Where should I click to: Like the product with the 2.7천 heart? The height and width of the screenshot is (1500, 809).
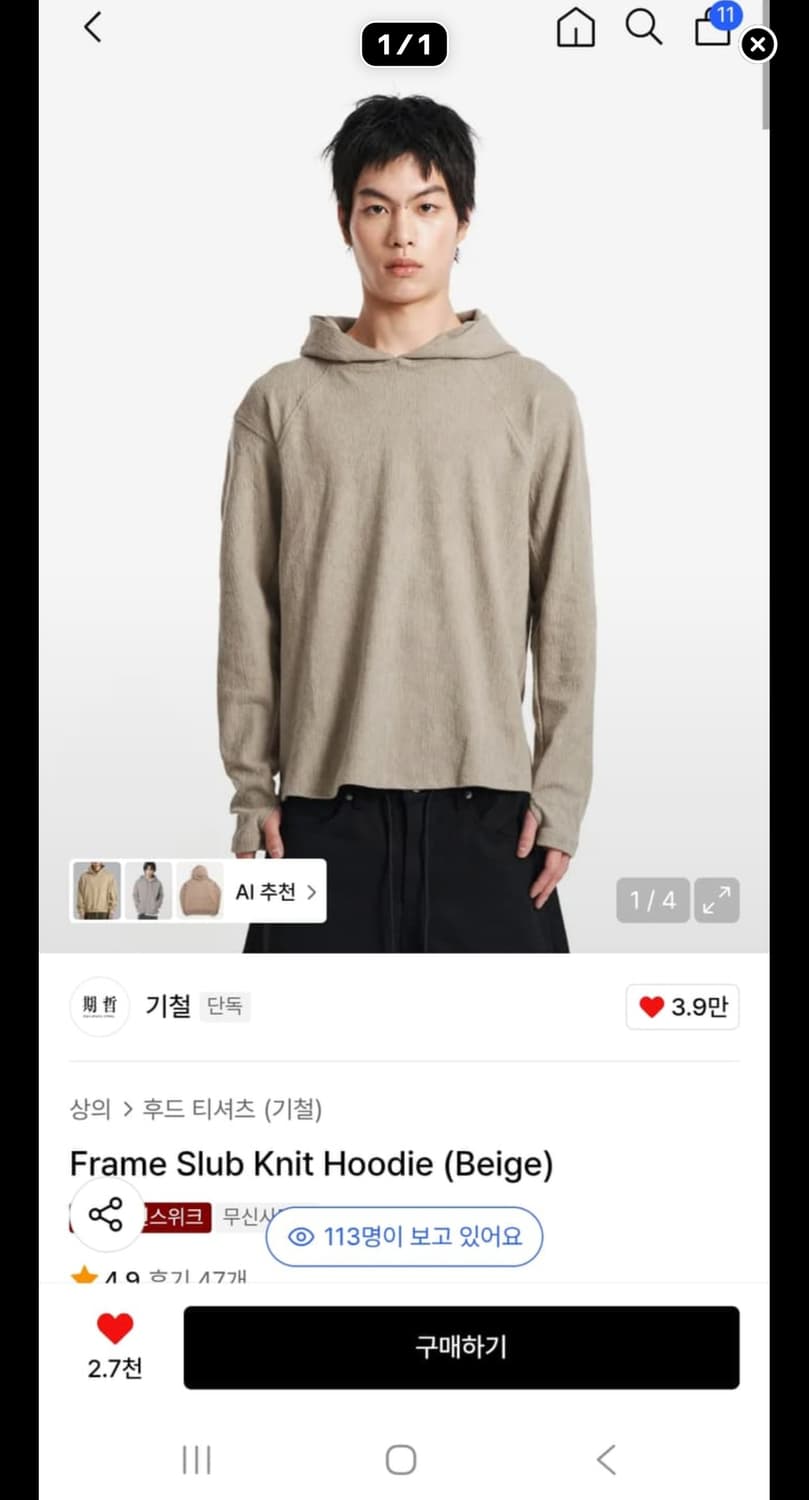115,1330
